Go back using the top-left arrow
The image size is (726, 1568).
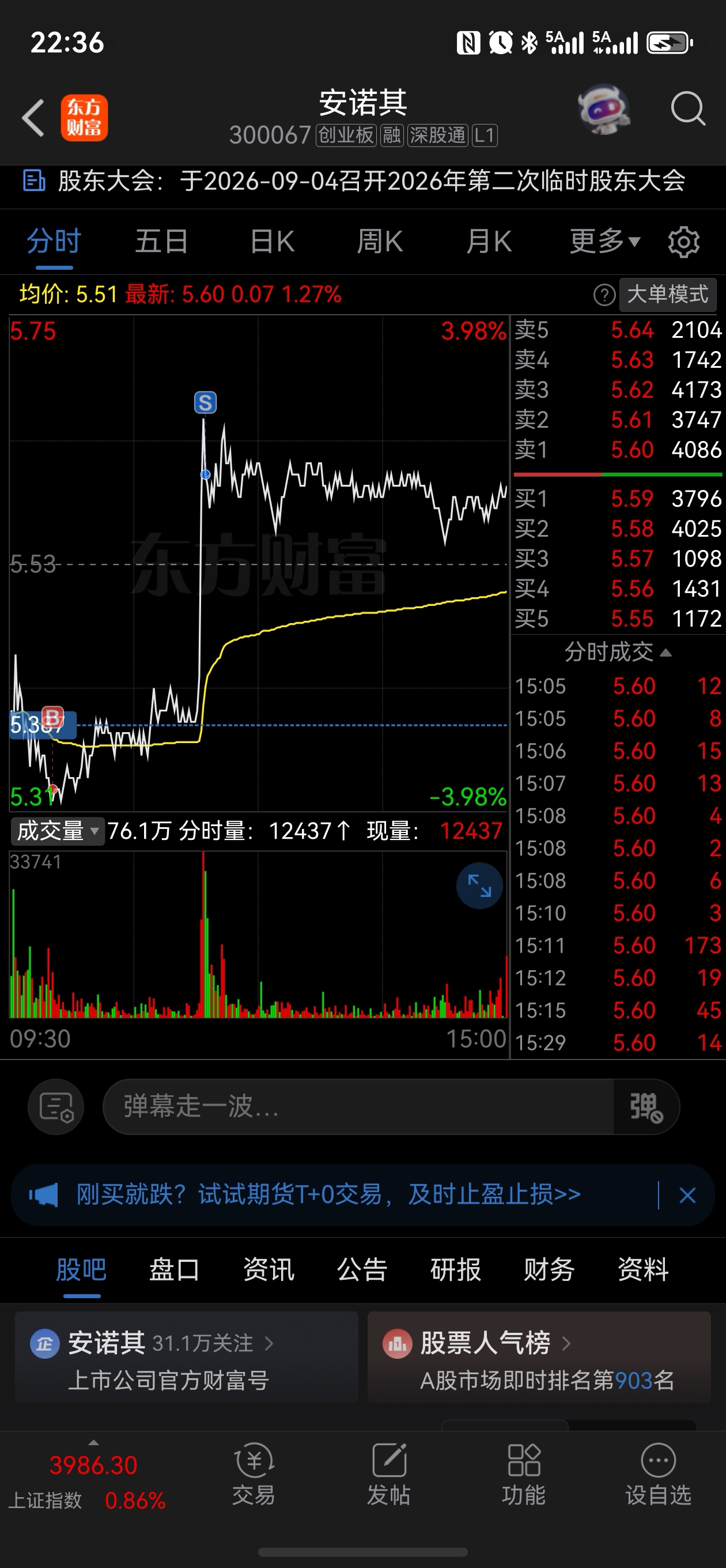pyautogui.click(x=33, y=118)
